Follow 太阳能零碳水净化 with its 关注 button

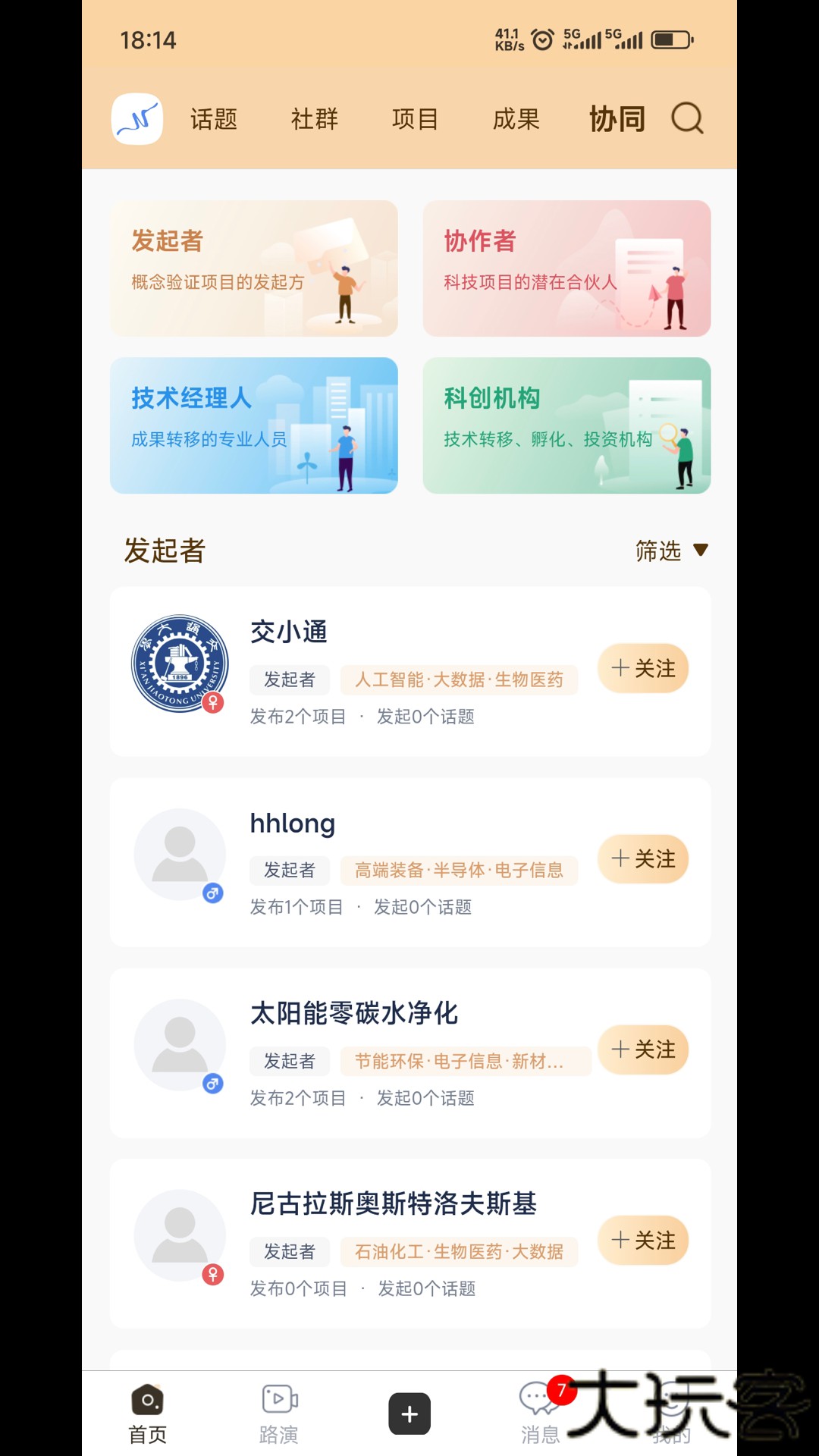pyautogui.click(x=642, y=1050)
